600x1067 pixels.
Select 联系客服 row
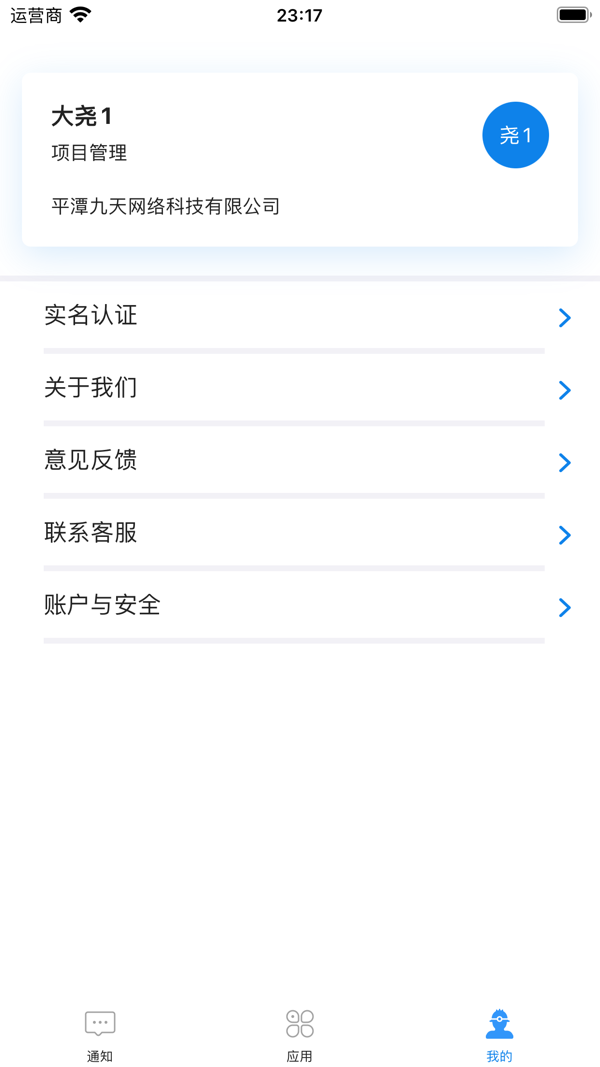[x=300, y=533]
